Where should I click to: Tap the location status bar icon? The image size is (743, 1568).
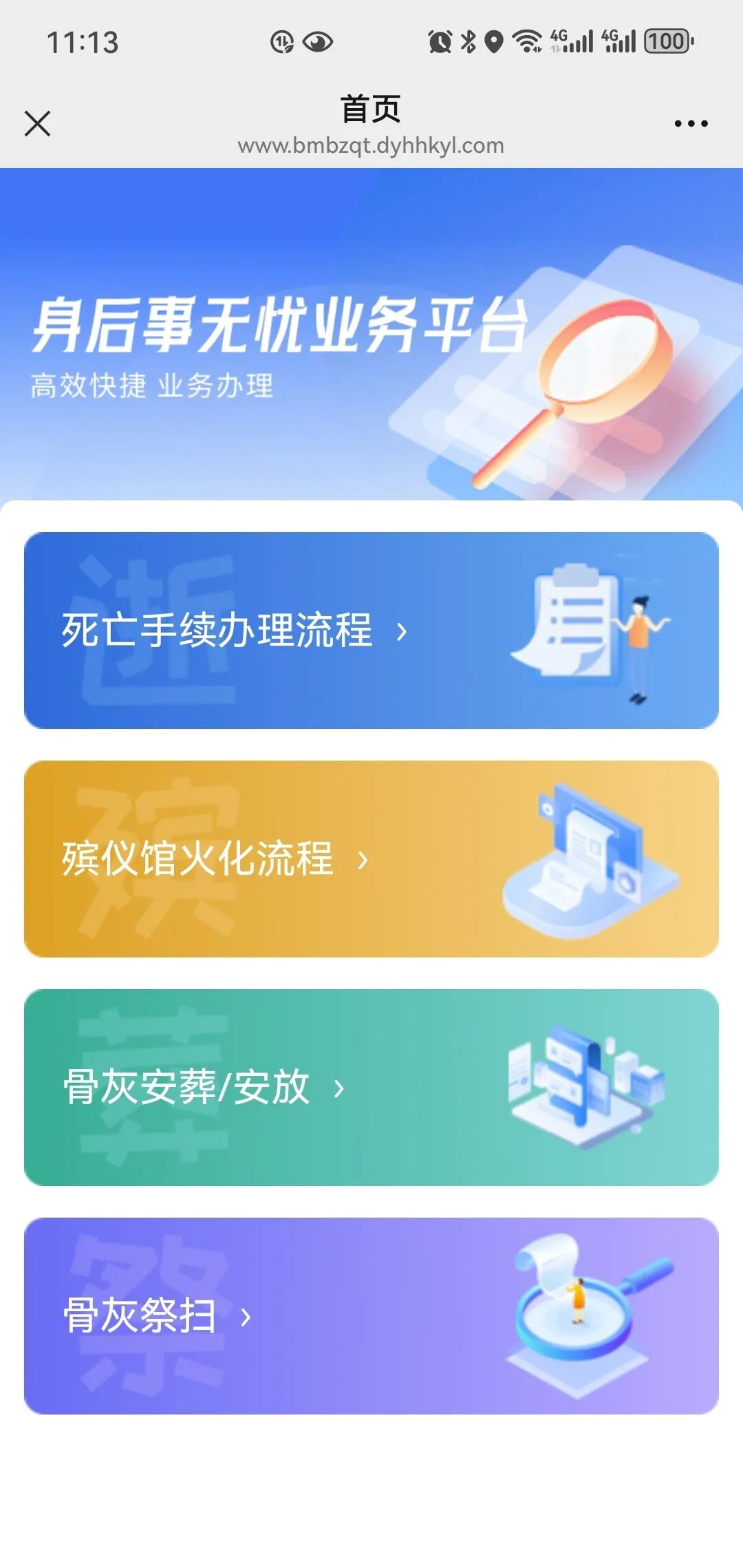coord(494,43)
